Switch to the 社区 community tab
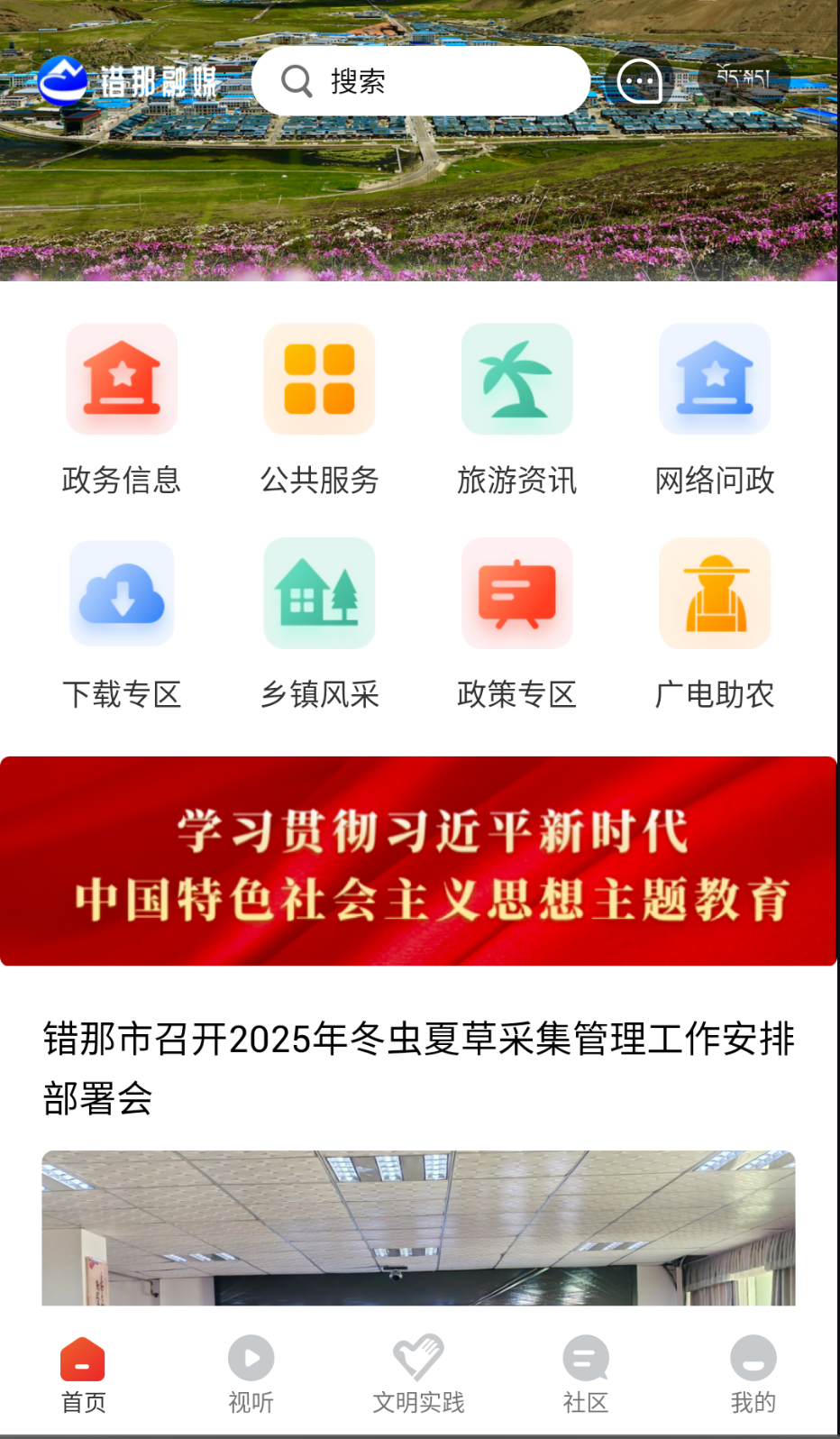The image size is (840, 1439). [x=586, y=1370]
